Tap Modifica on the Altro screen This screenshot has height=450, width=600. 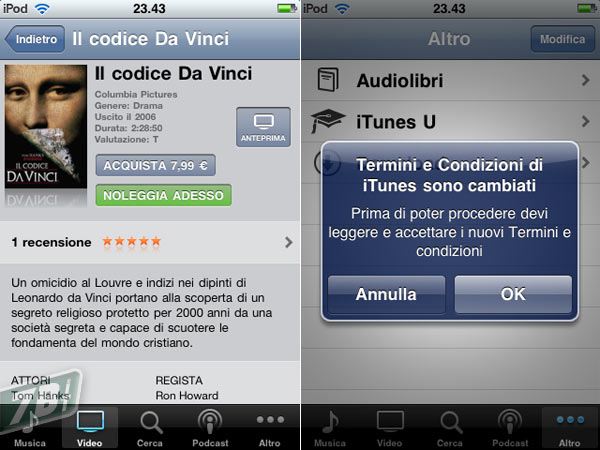pos(562,40)
